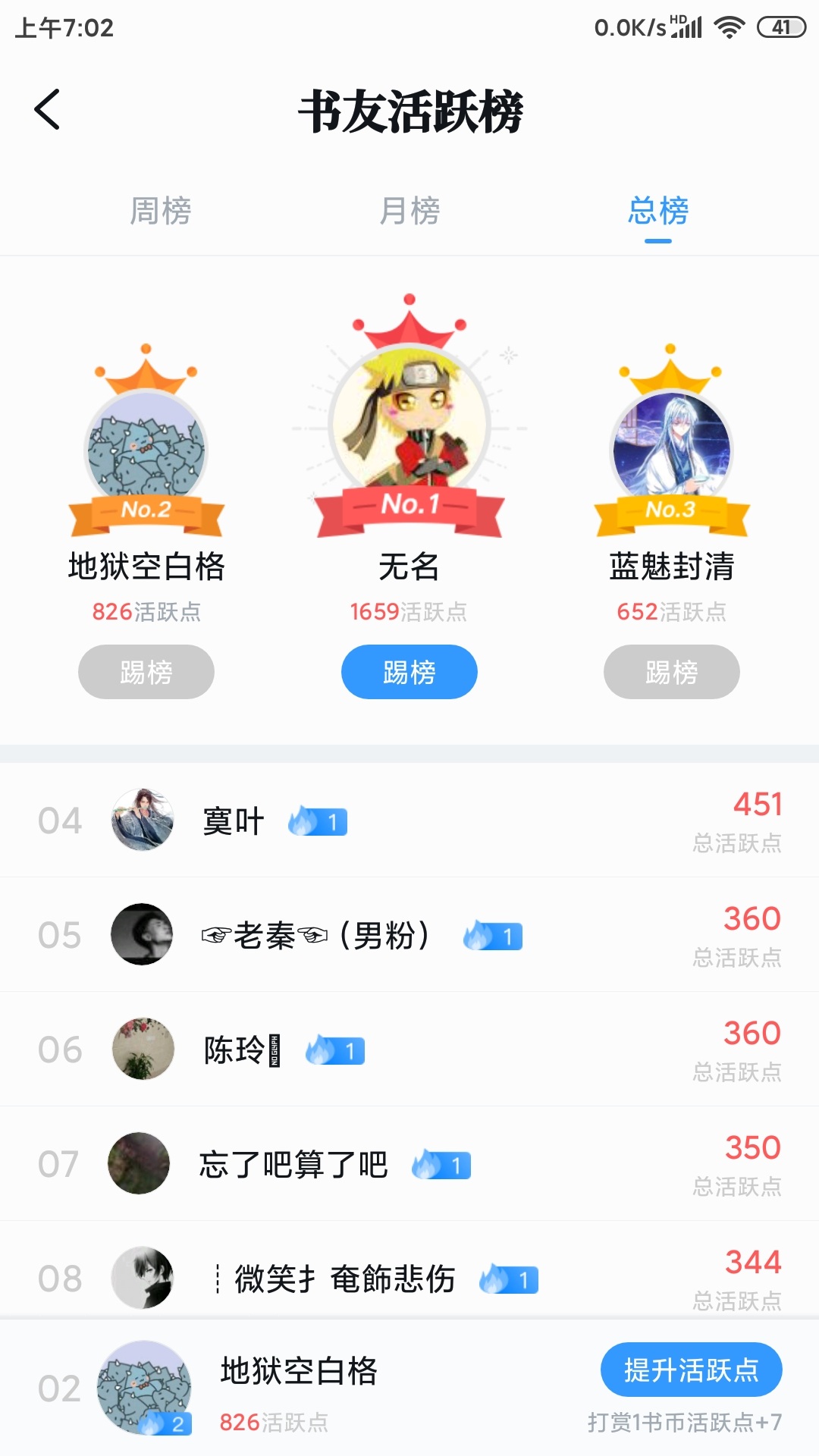
Task: Switch to the 周榜 tab
Action: [160, 211]
